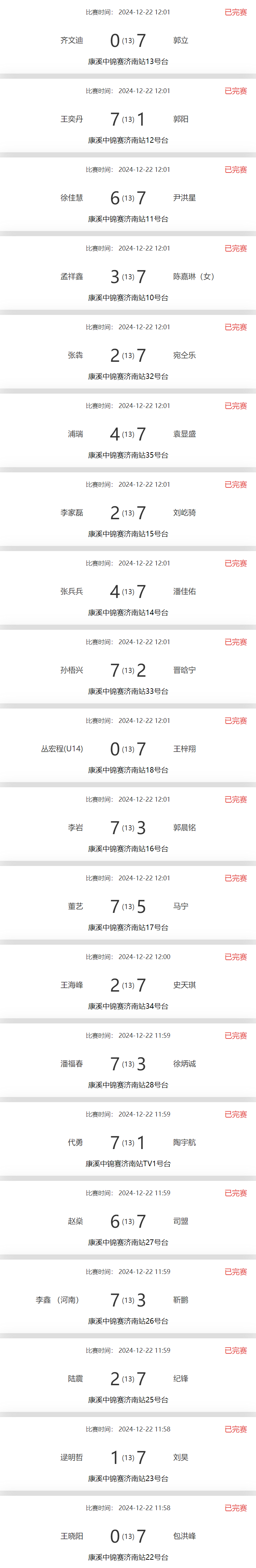This screenshot has width=256, height=1568.
Task: Open the TV1 table match 代勇 vs 陶宇航
Action: (128, 1143)
